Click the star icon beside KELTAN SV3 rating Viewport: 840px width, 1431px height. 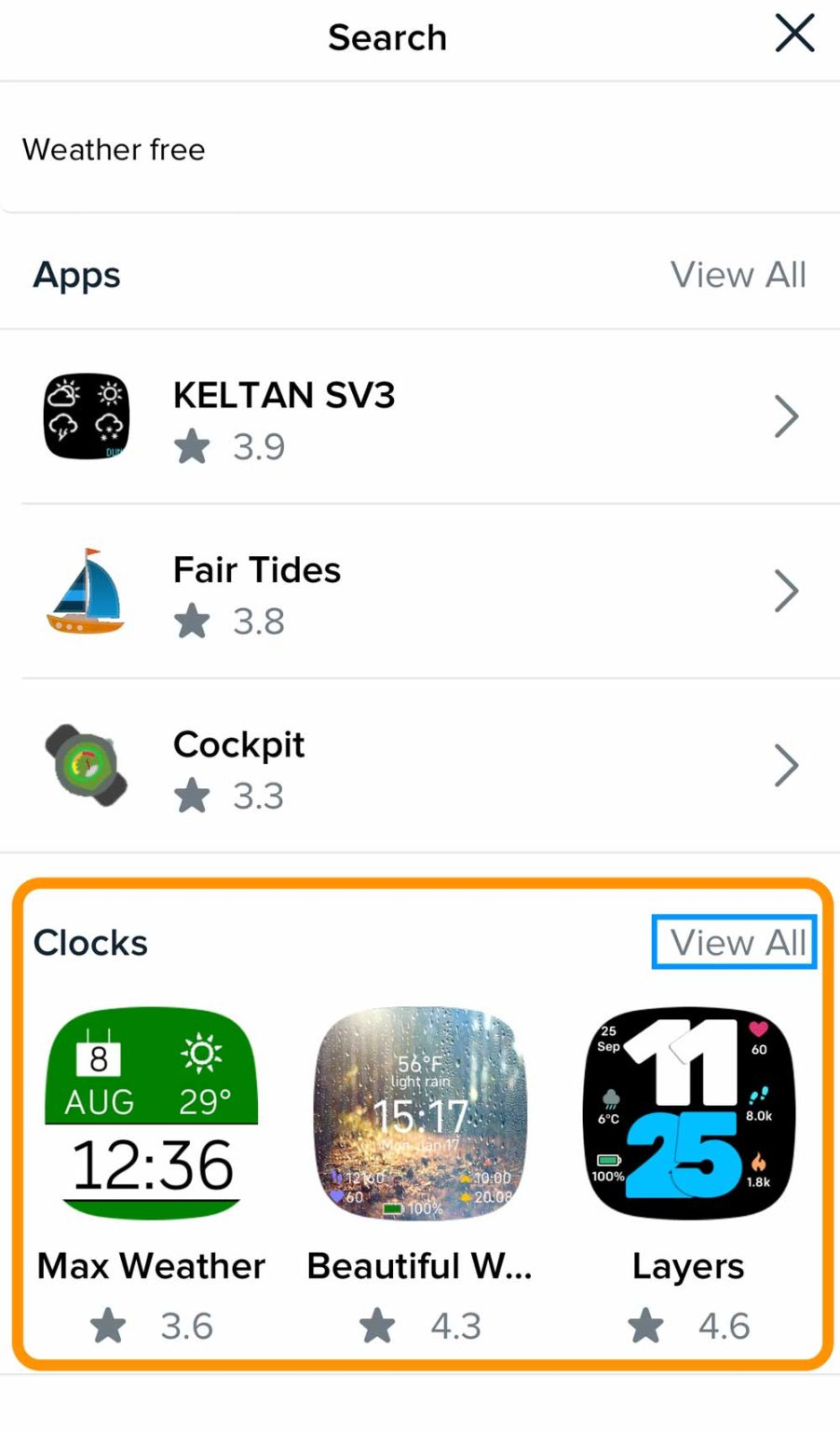click(x=192, y=446)
